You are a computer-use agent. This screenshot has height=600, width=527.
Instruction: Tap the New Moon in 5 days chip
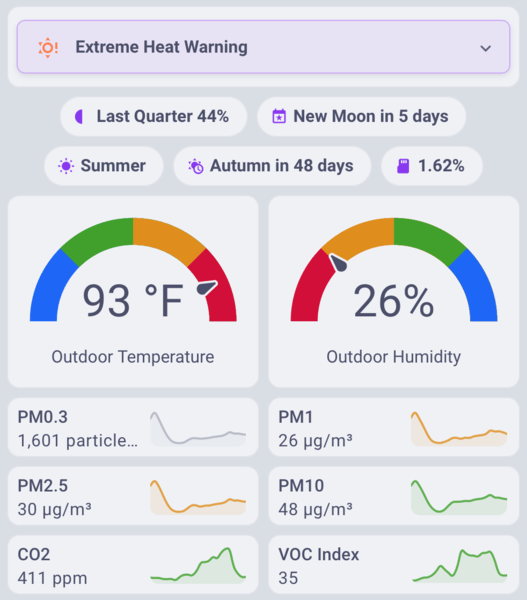[361, 116]
